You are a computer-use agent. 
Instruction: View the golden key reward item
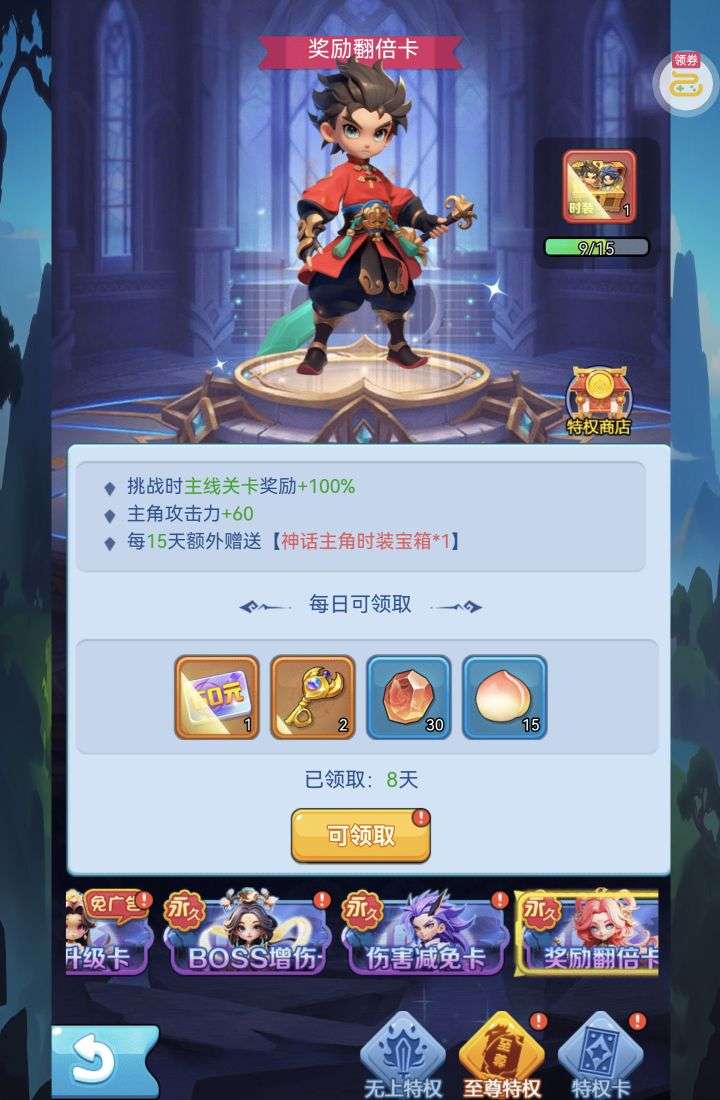tap(312, 697)
